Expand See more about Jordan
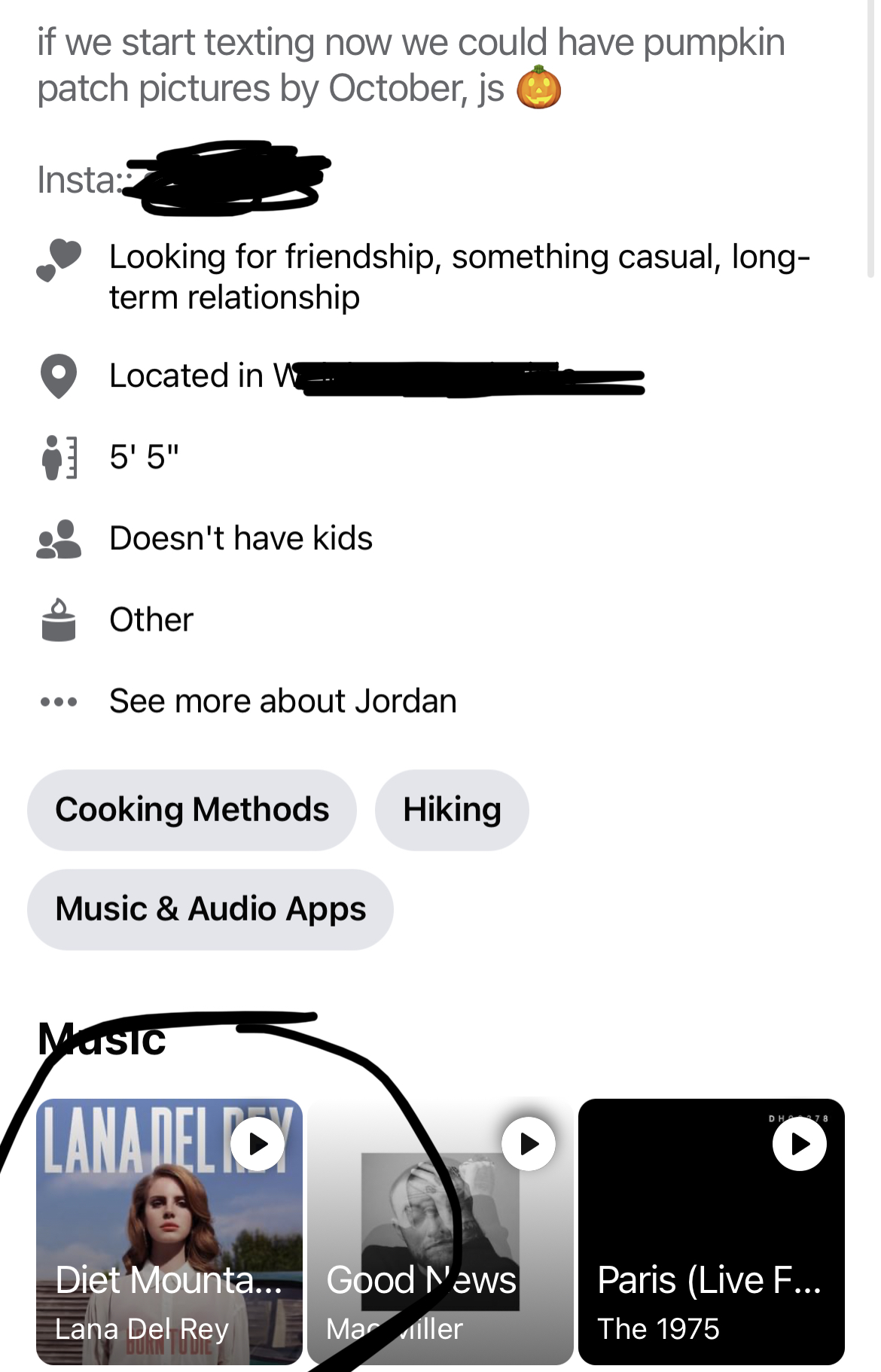The height and width of the screenshot is (1372, 881). 282,701
